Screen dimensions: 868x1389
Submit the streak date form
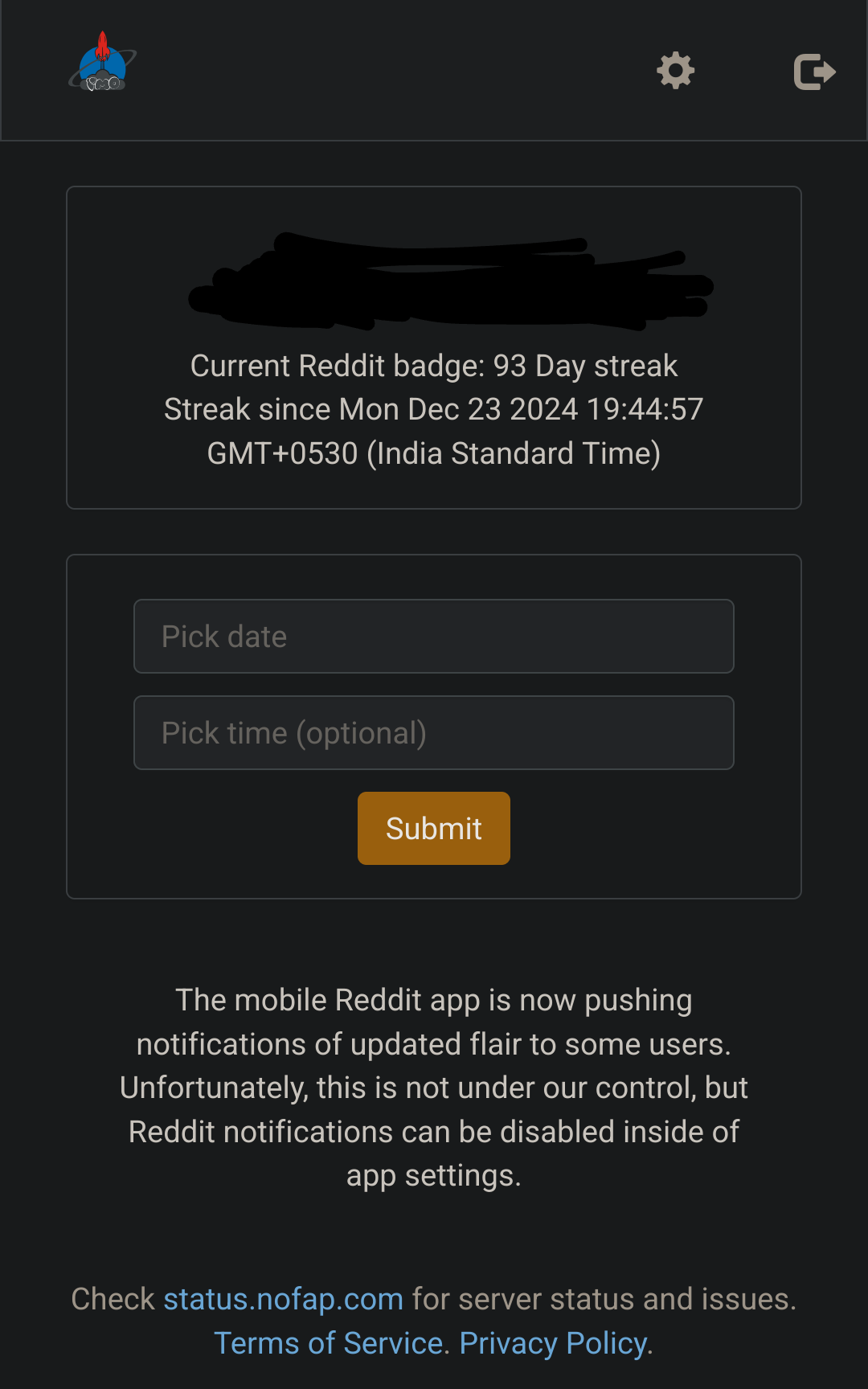click(433, 828)
